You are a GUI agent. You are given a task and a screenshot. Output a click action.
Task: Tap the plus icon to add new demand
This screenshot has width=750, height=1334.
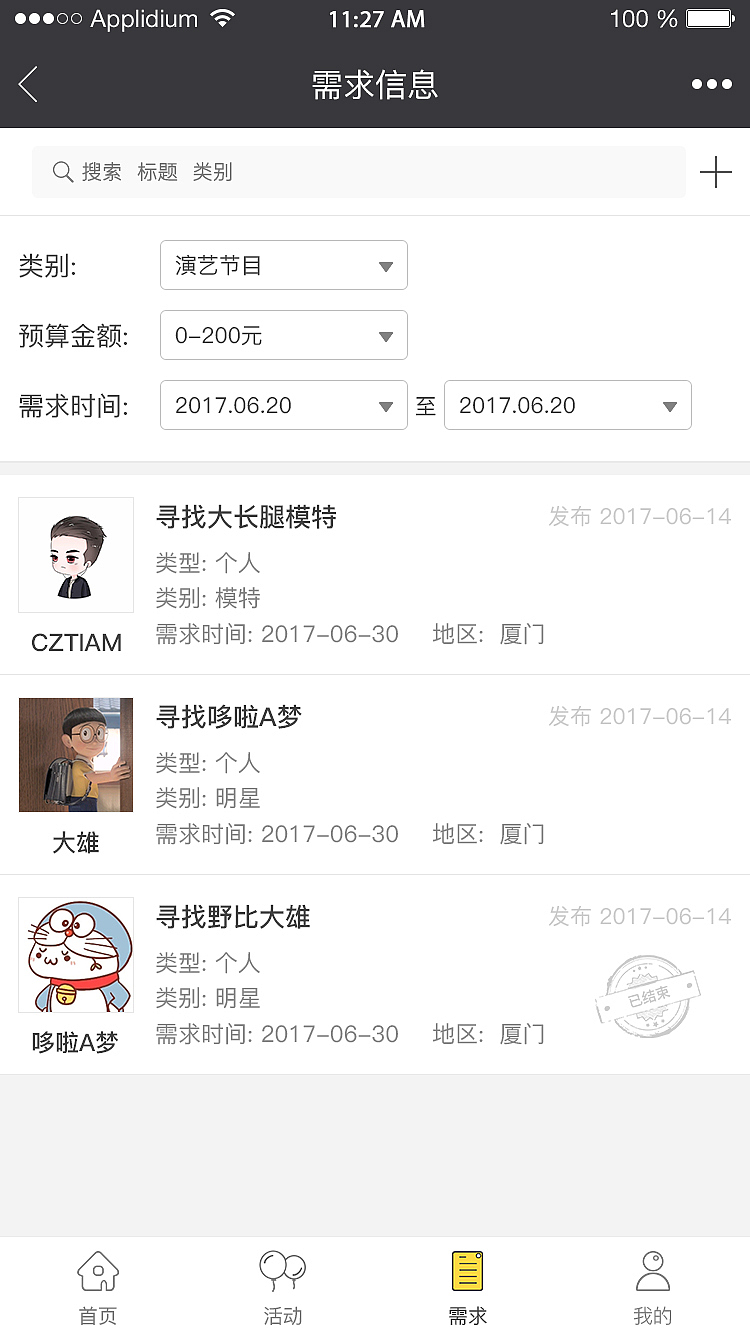click(716, 172)
